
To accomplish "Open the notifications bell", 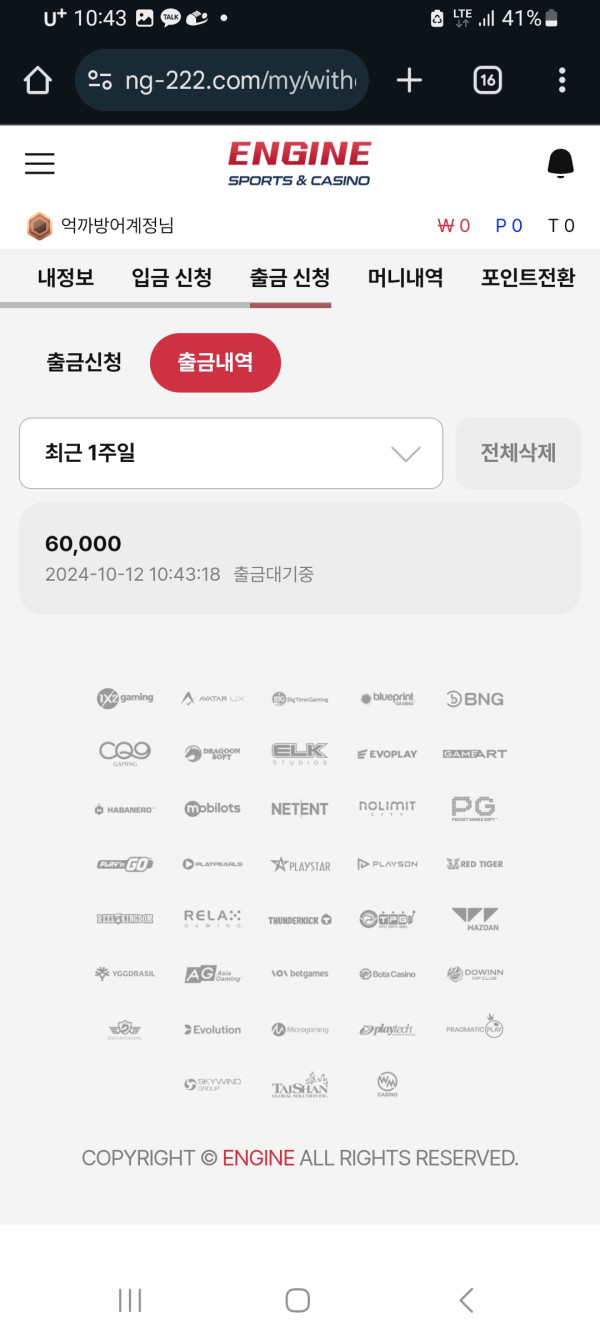I will (561, 163).
